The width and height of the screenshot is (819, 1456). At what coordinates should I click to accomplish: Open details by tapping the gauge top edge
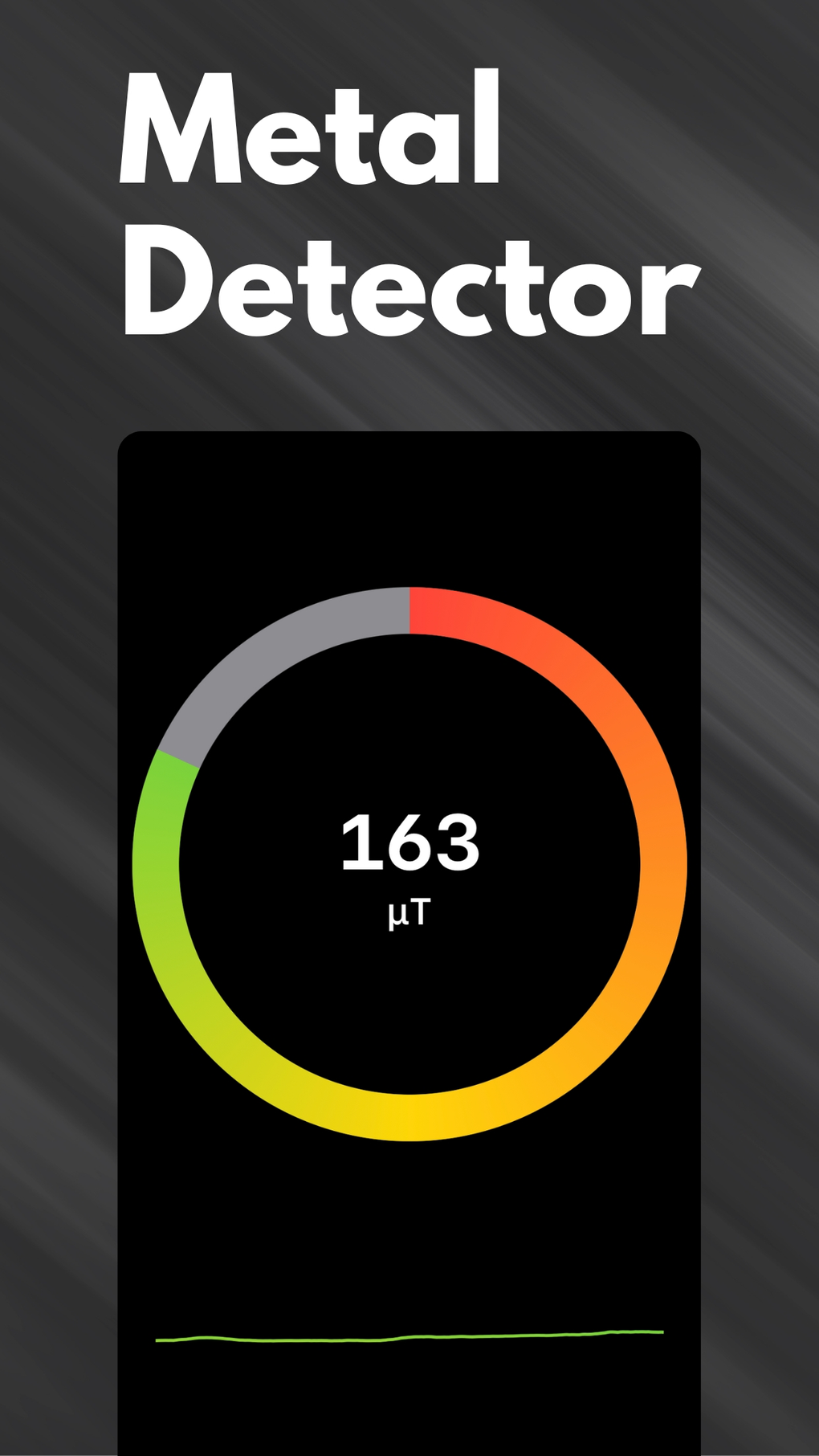pos(411,598)
